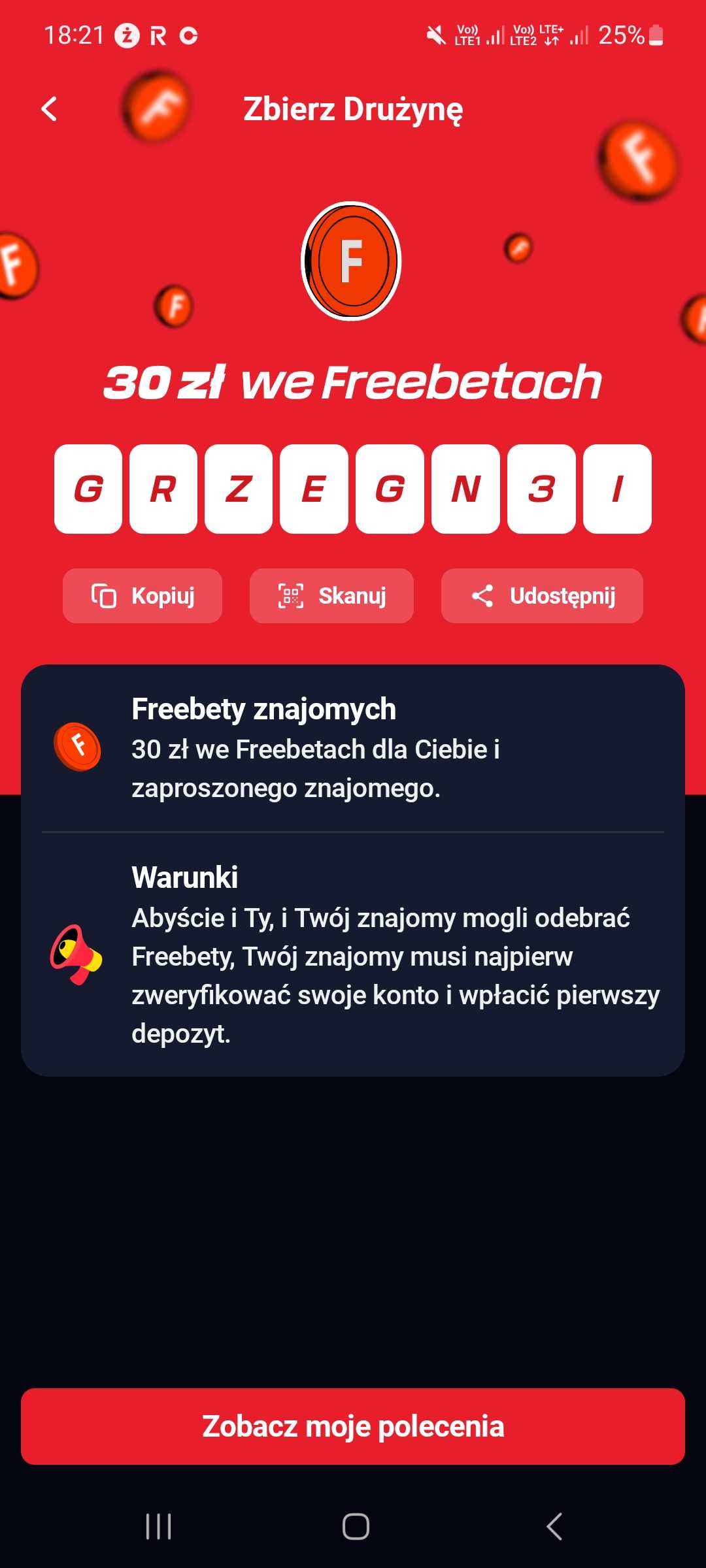This screenshot has width=706, height=1568.
Task: Open the Skanuj QR scanner
Action: [331, 596]
